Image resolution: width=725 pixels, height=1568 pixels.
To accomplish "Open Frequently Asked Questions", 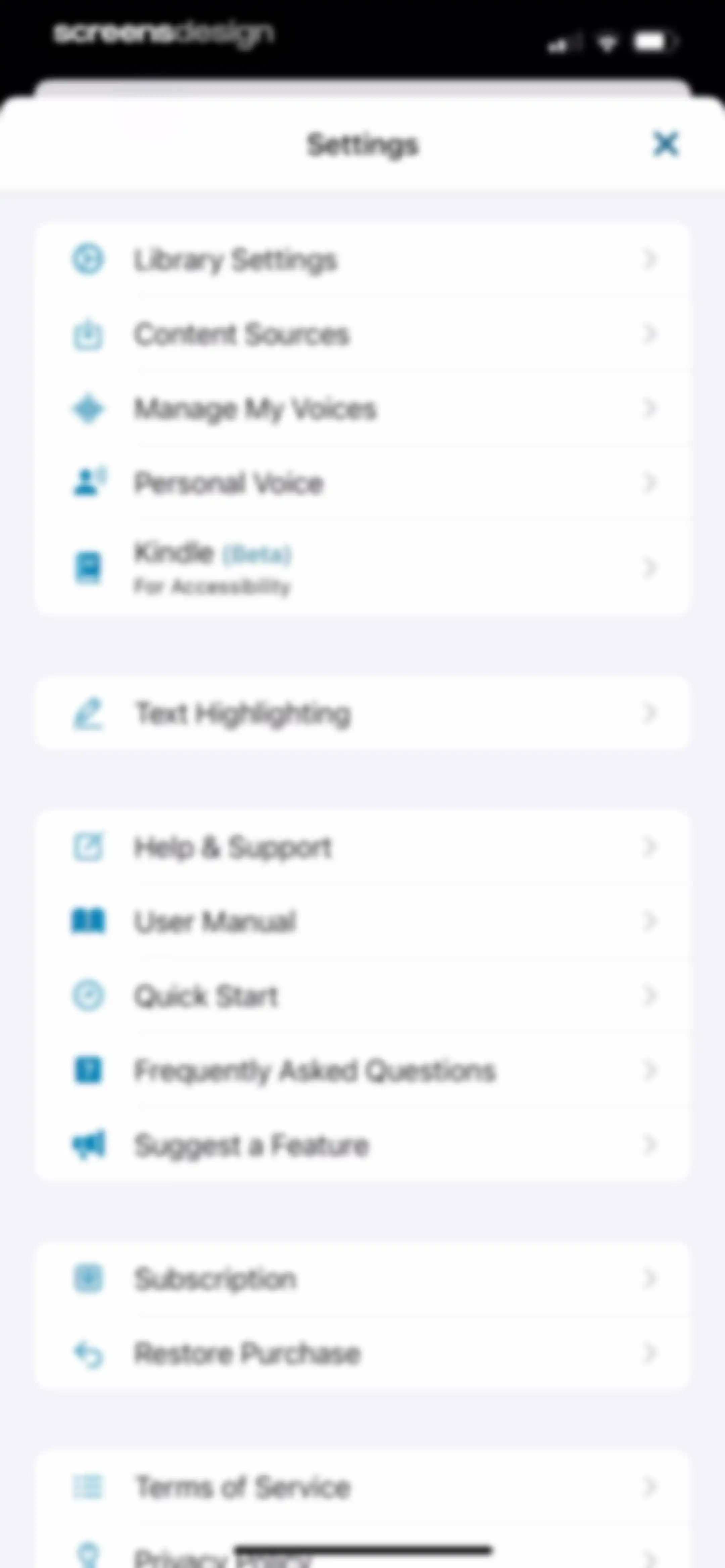I will tap(362, 1070).
